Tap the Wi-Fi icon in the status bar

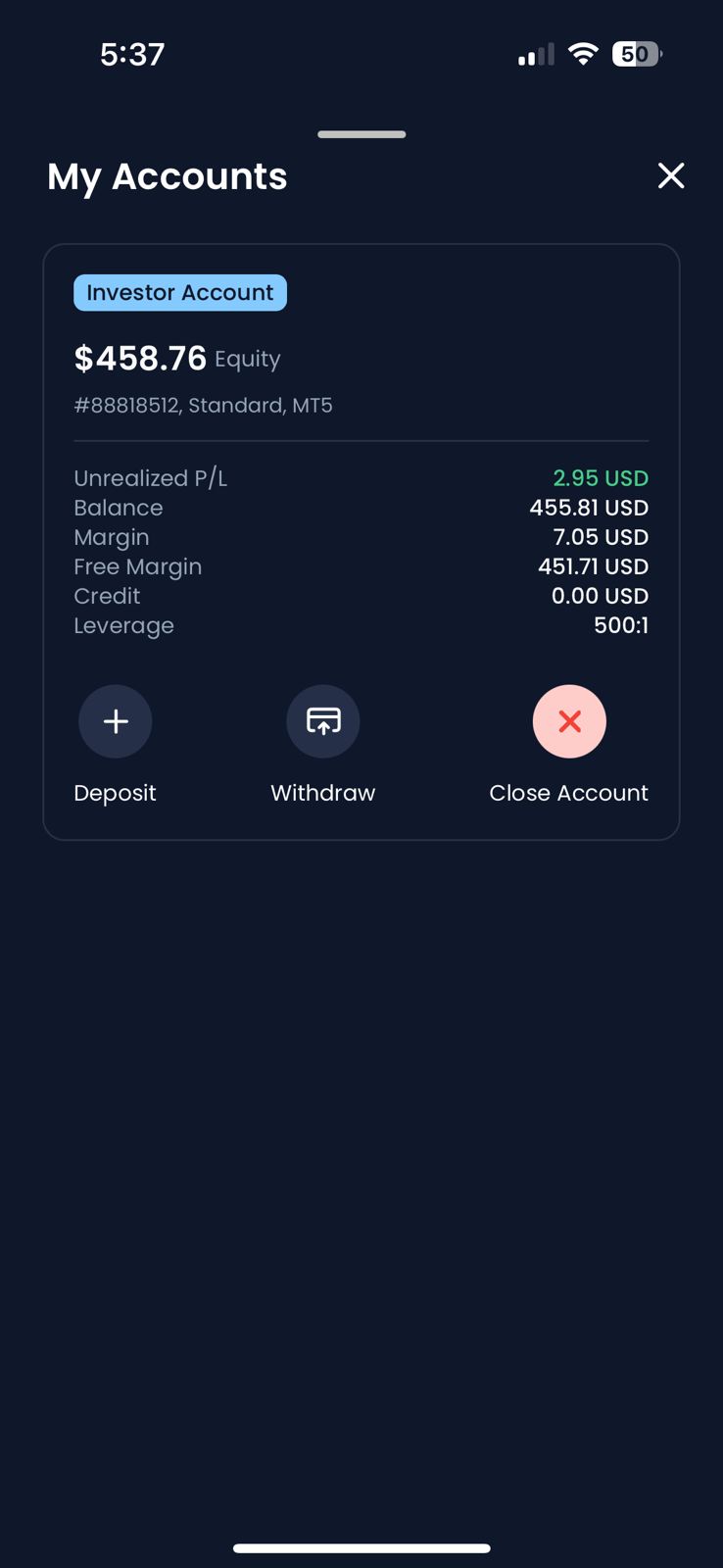click(584, 54)
